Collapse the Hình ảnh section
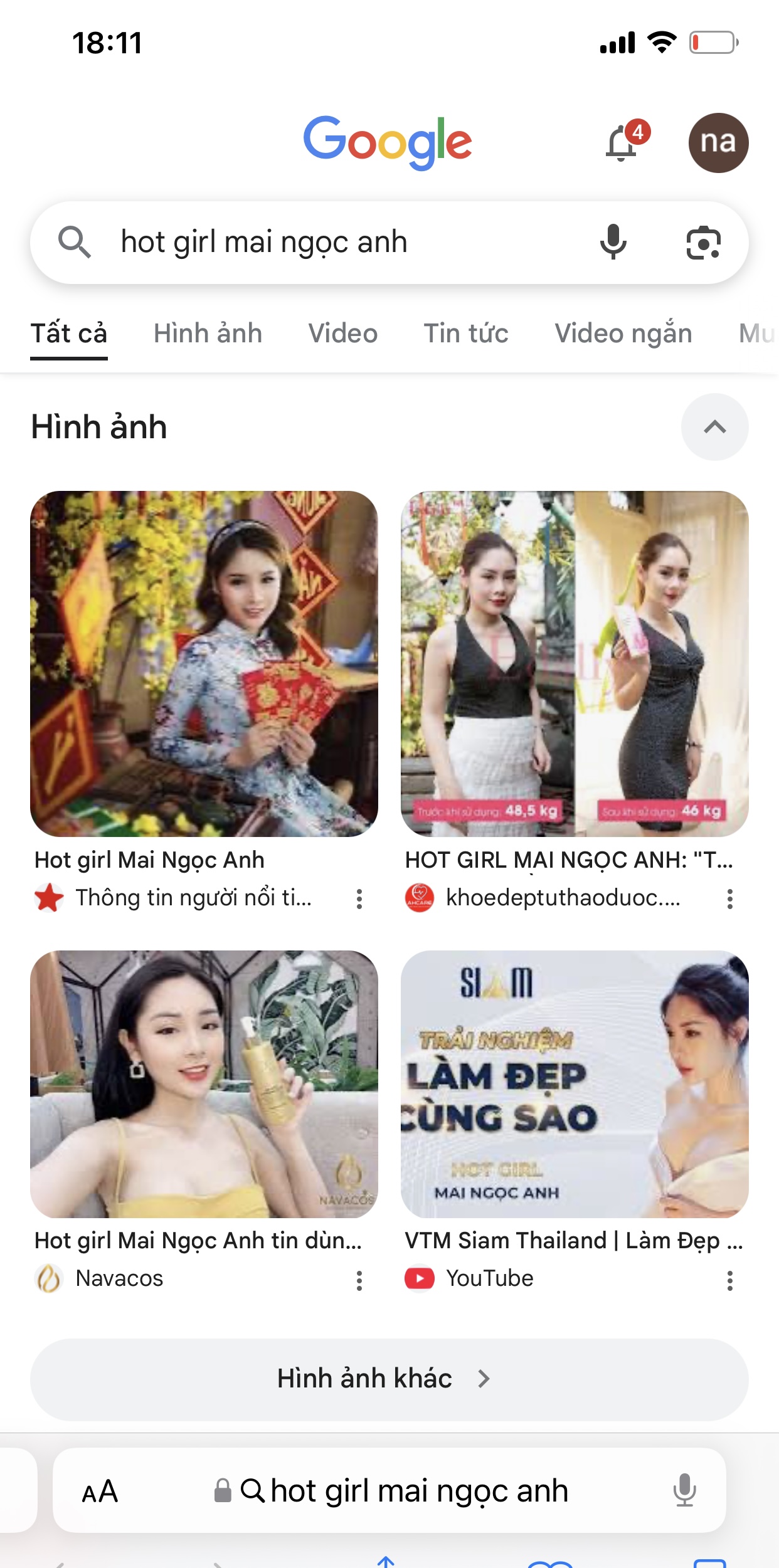 coord(714,427)
